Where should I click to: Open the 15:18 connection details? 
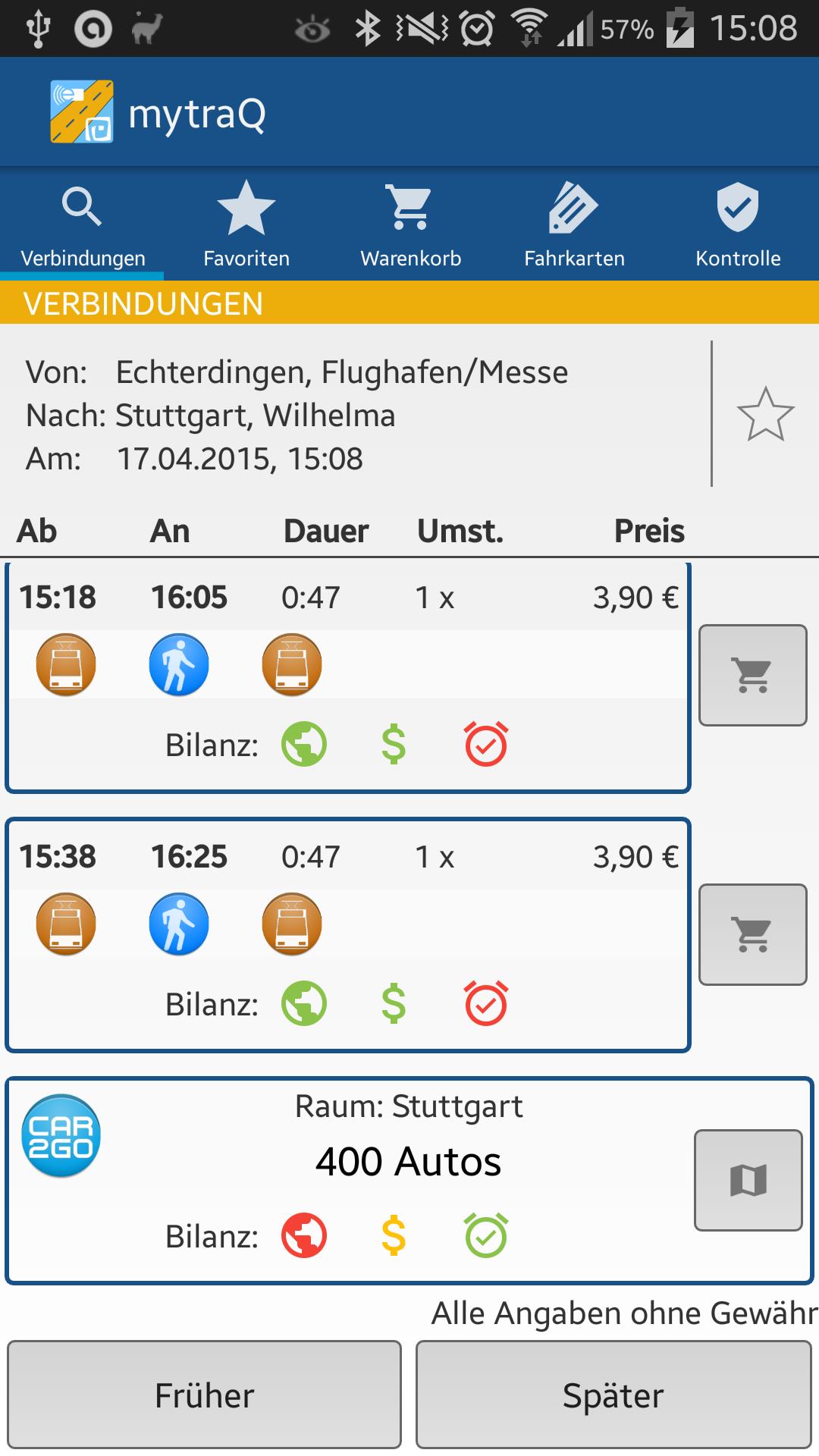click(348, 676)
